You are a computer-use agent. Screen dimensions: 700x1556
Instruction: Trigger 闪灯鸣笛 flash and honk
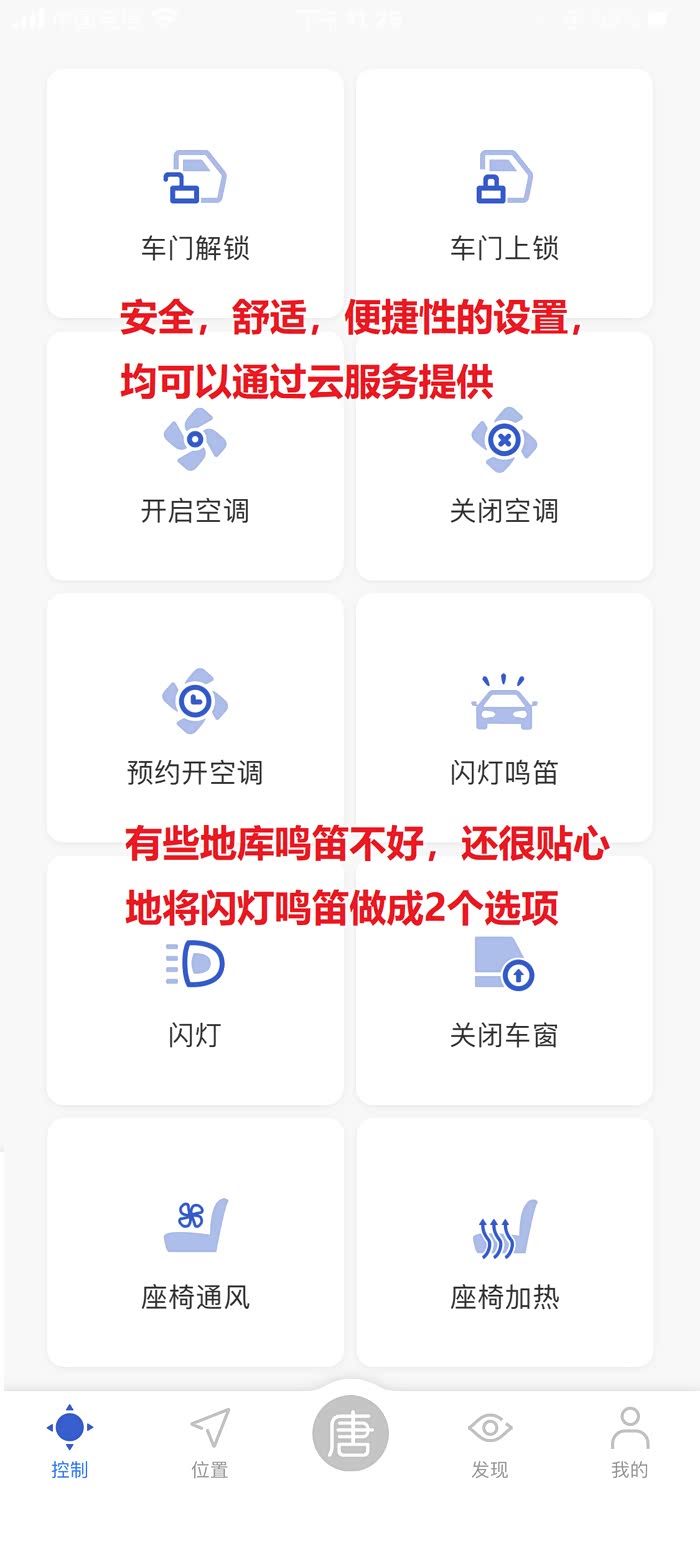[x=504, y=718]
